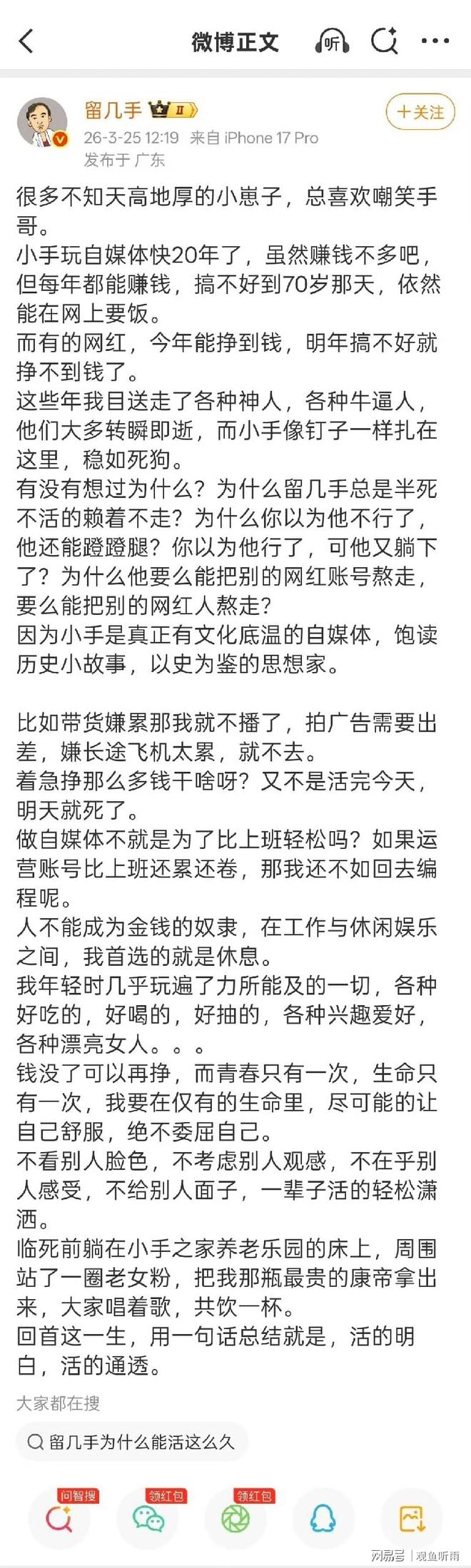Viewport: 471px width, 1568px height.
Task: Follow 留几手 with the +关注 button
Action: tap(420, 112)
